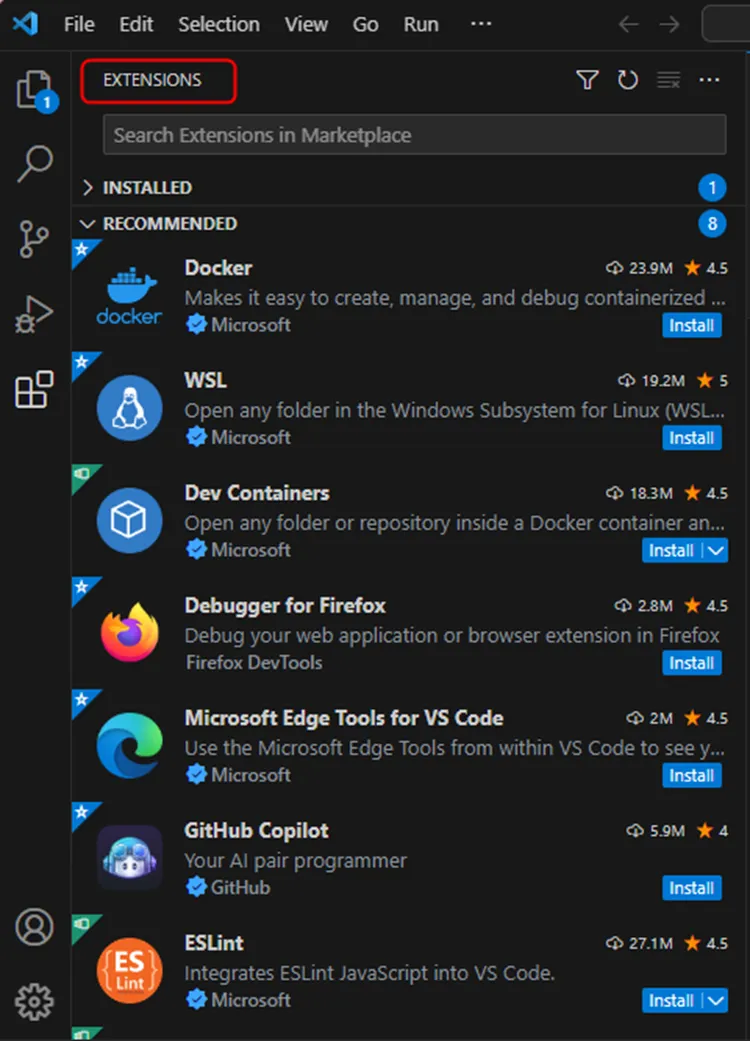Open the Search view in the activity bar
The width and height of the screenshot is (750, 1041).
(35, 163)
